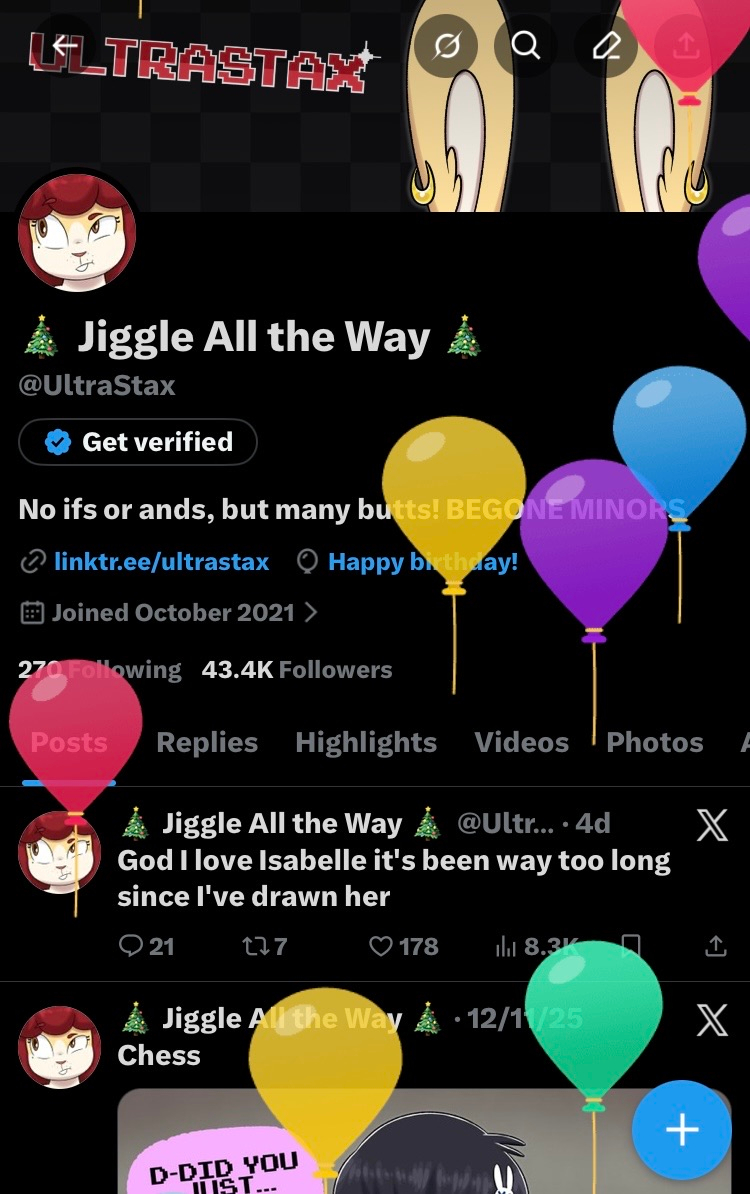Open the Videos tab
Image resolution: width=750 pixels, height=1194 pixels.
(521, 742)
